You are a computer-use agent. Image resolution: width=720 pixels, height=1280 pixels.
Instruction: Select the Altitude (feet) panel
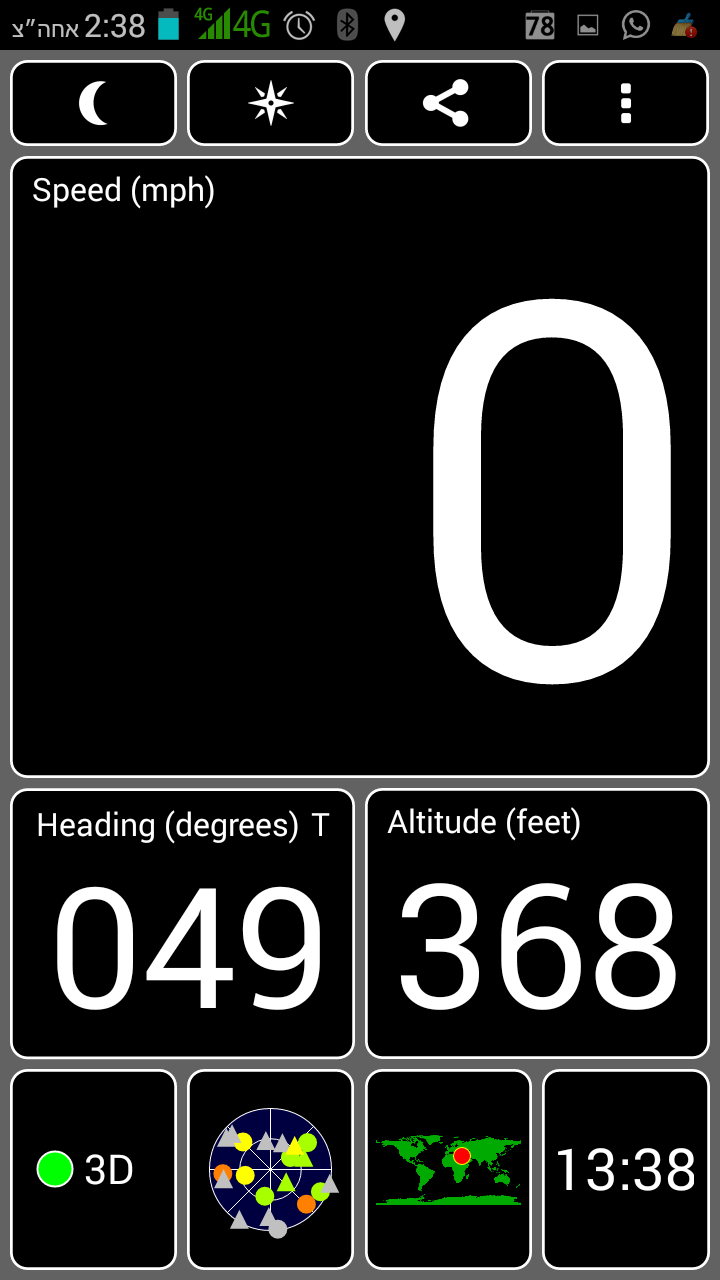(x=537, y=923)
